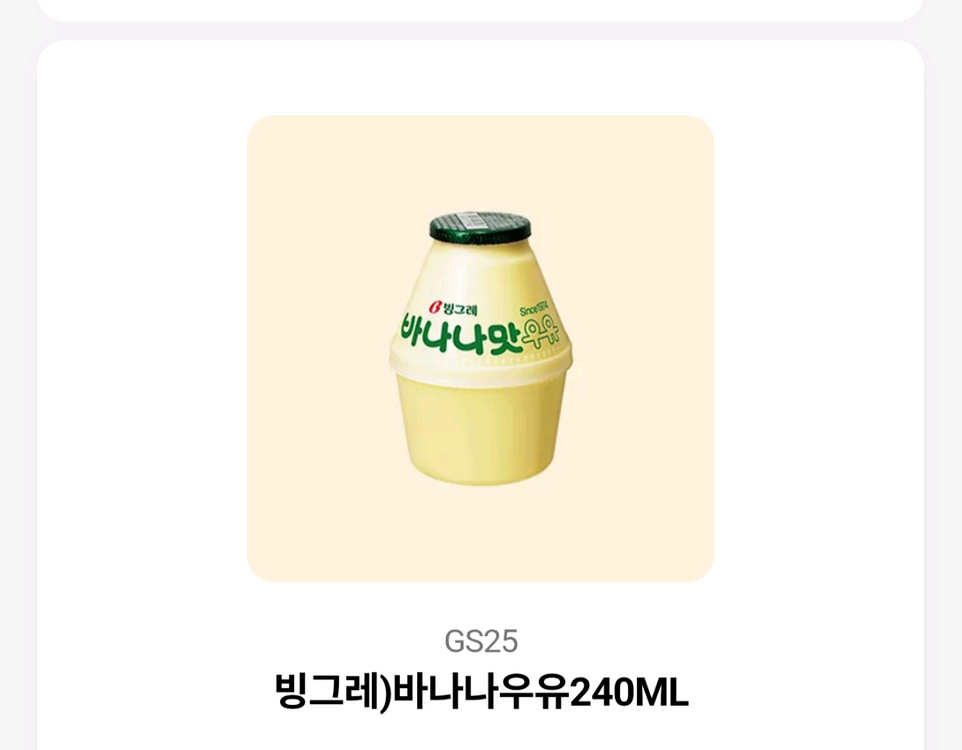Open the banana milk product image
Screen dimensions: 962x750
tap(480, 349)
